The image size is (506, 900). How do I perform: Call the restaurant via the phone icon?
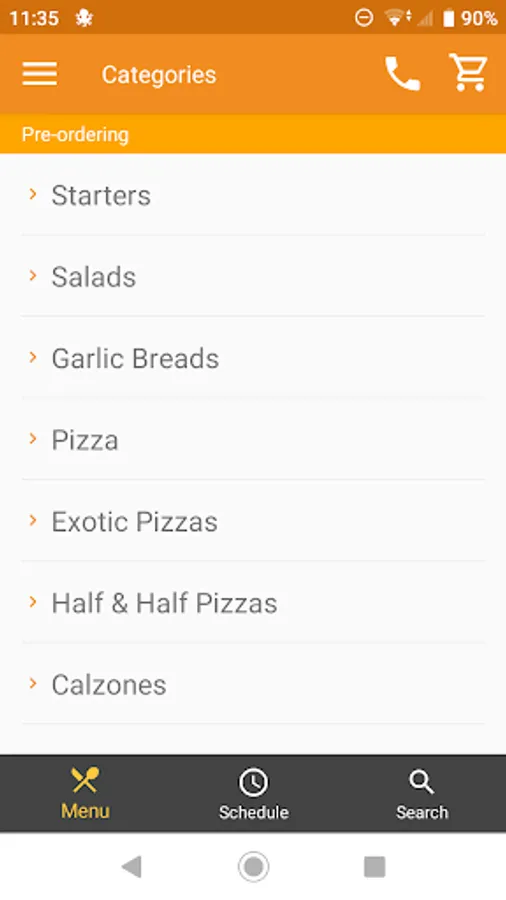click(402, 73)
